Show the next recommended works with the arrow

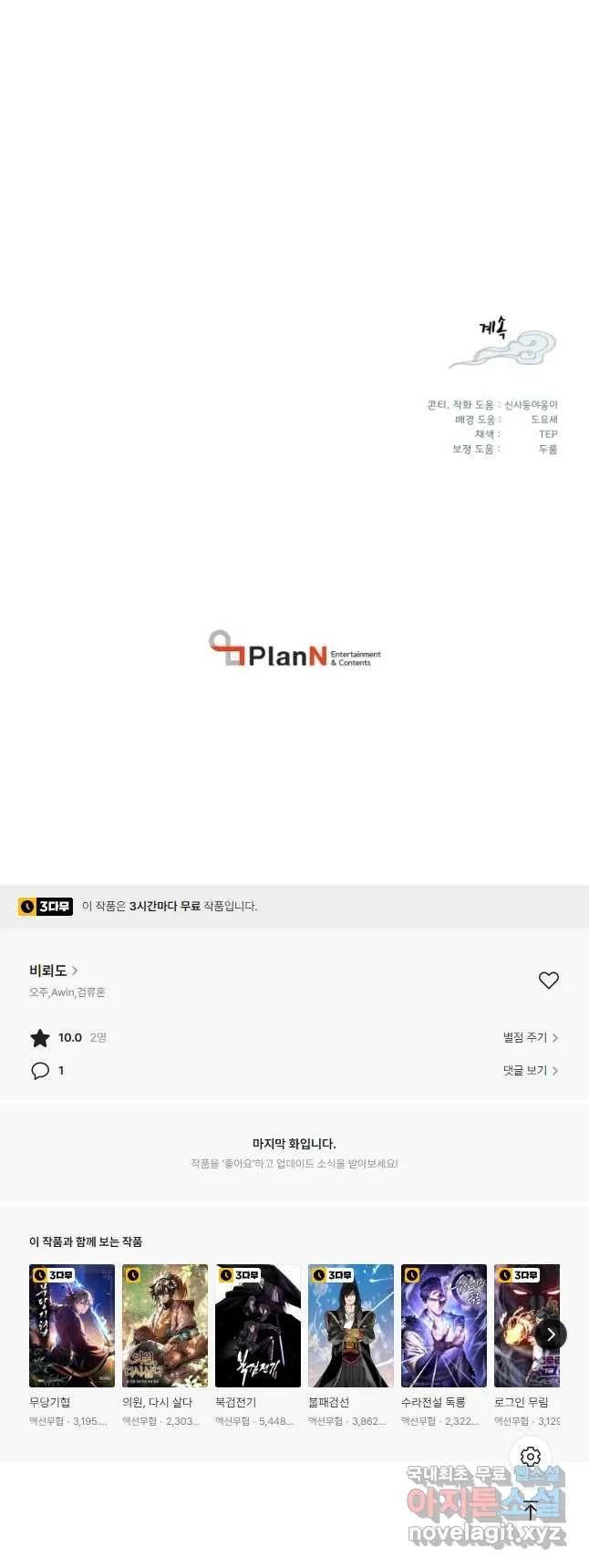pyautogui.click(x=551, y=1334)
